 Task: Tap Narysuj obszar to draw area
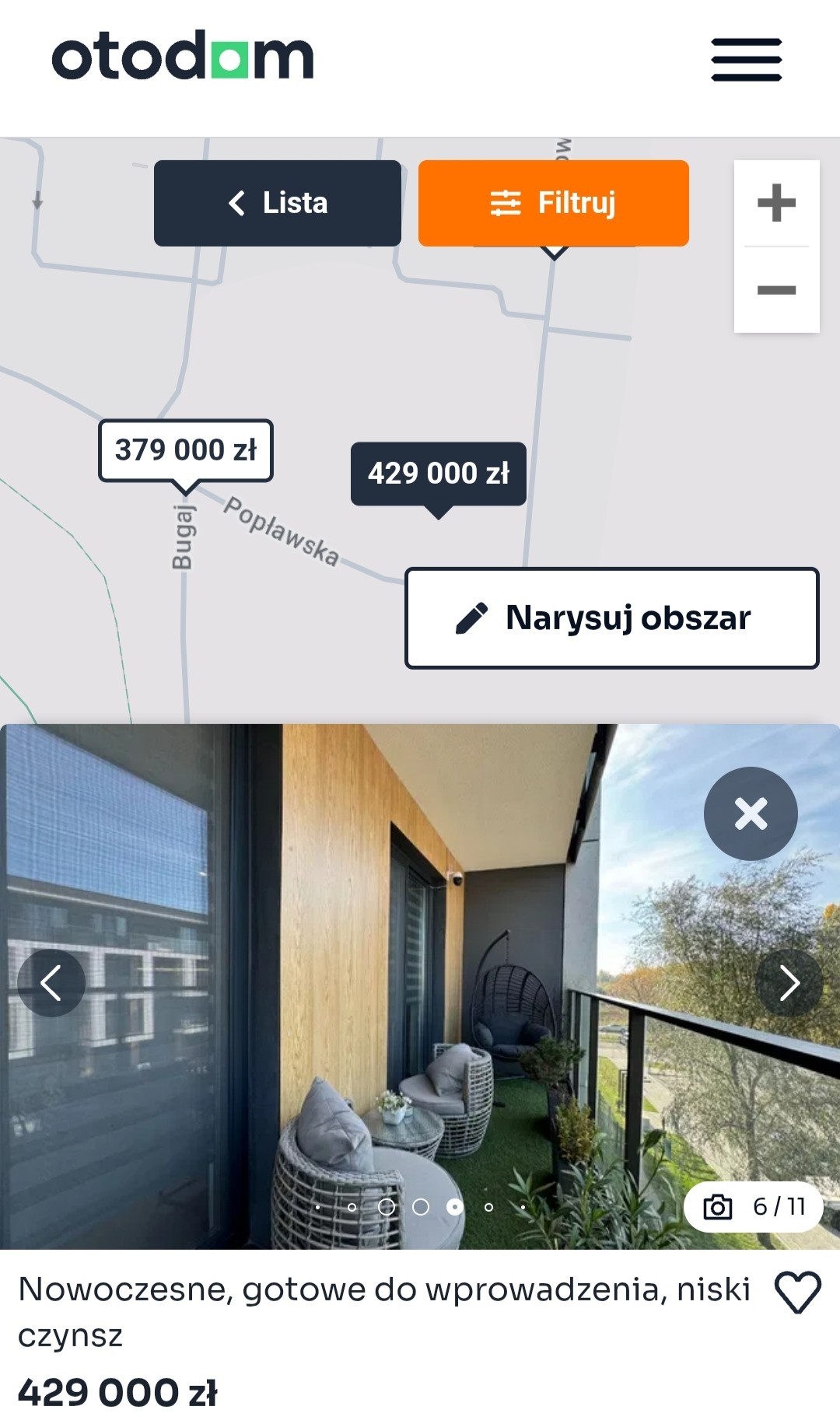coord(612,618)
